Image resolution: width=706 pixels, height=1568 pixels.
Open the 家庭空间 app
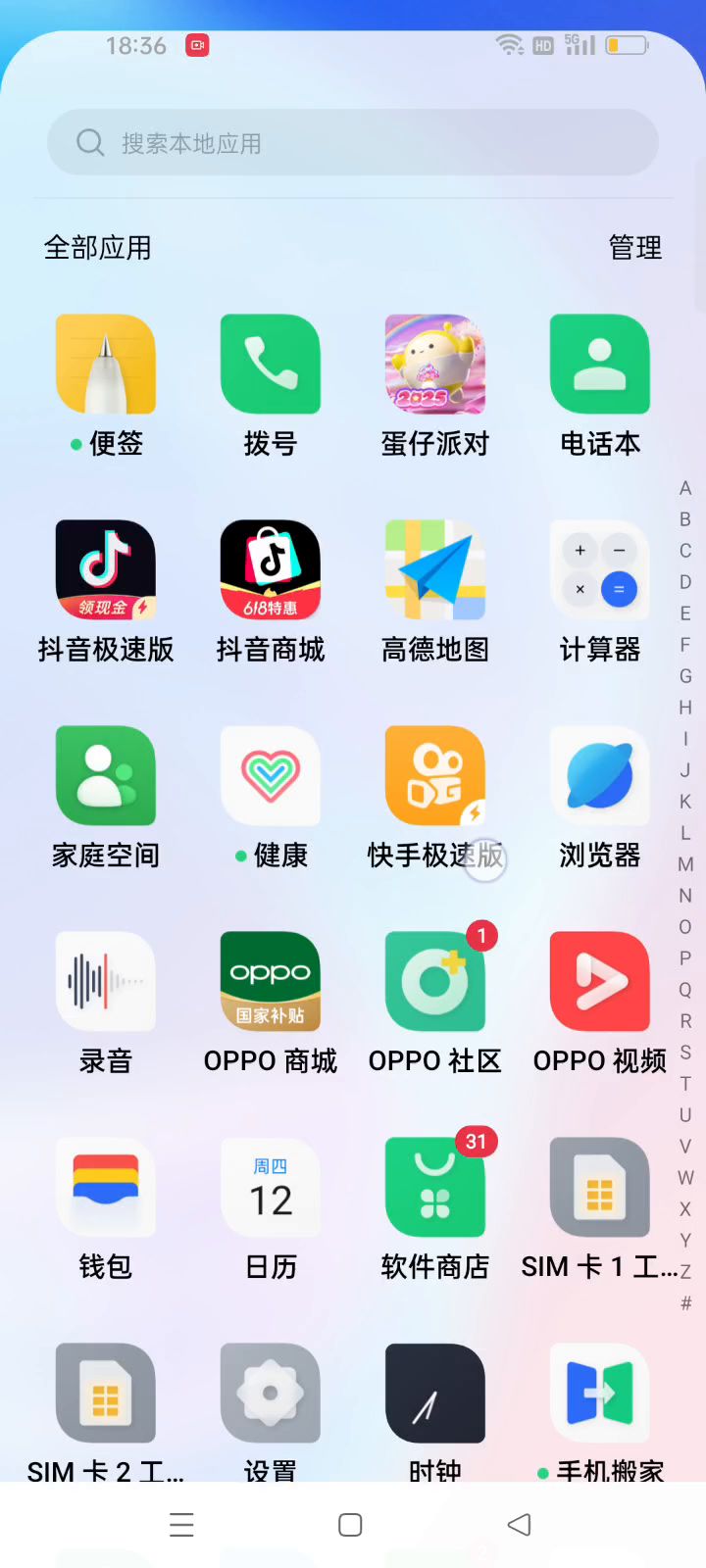pyautogui.click(x=106, y=776)
